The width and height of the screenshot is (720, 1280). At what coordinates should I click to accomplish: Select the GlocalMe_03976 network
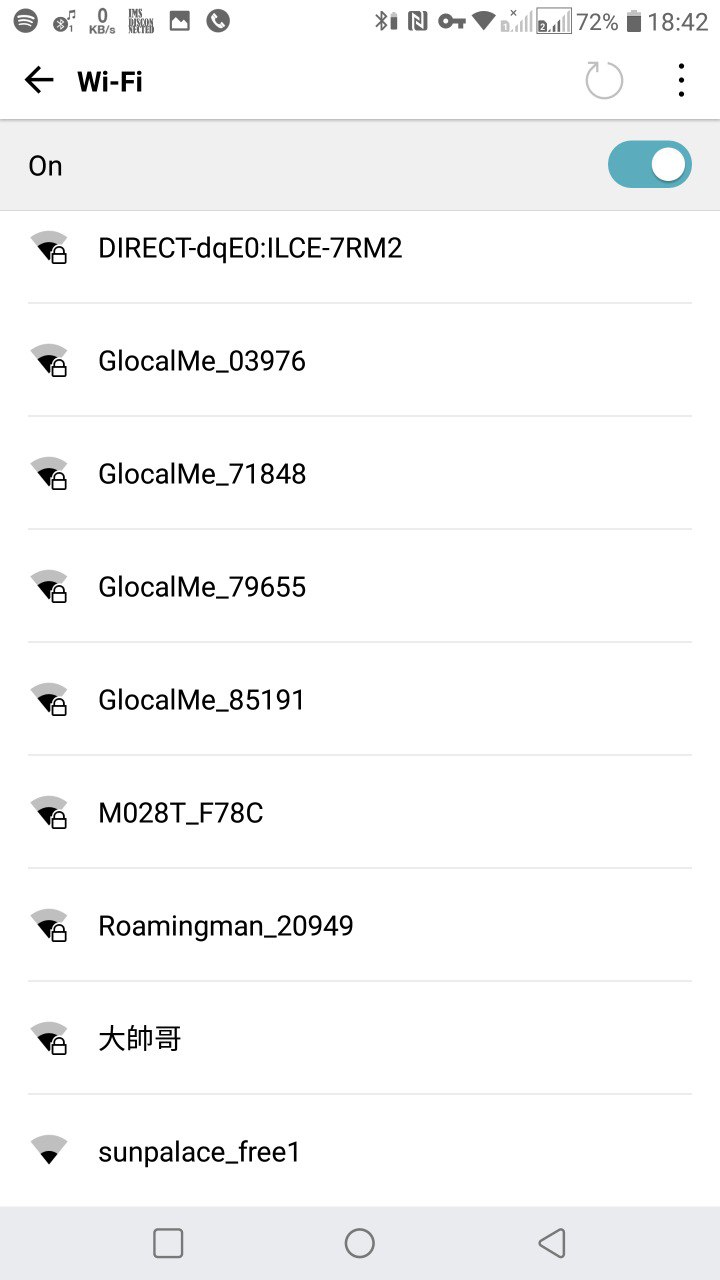pyautogui.click(x=202, y=361)
